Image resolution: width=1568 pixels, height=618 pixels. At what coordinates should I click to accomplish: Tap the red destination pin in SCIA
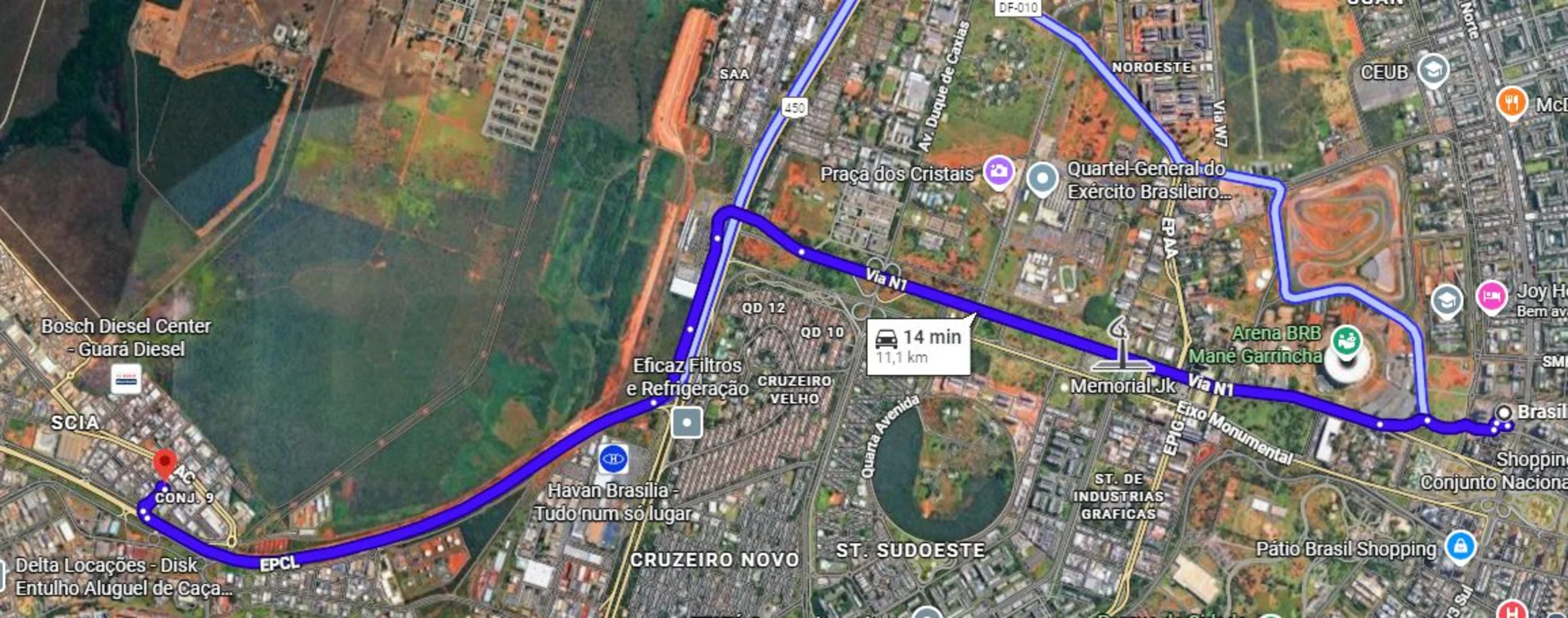point(164,465)
